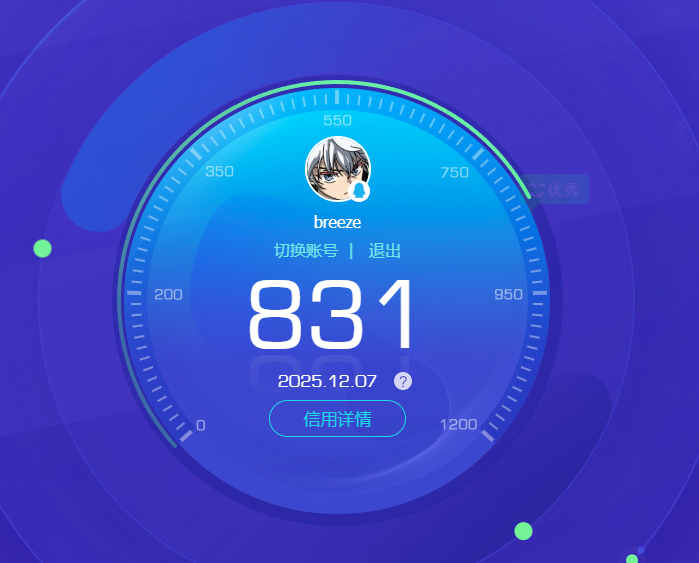Open the question mark help icon
This screenshot has width=699, height=563.
(403, 381)
